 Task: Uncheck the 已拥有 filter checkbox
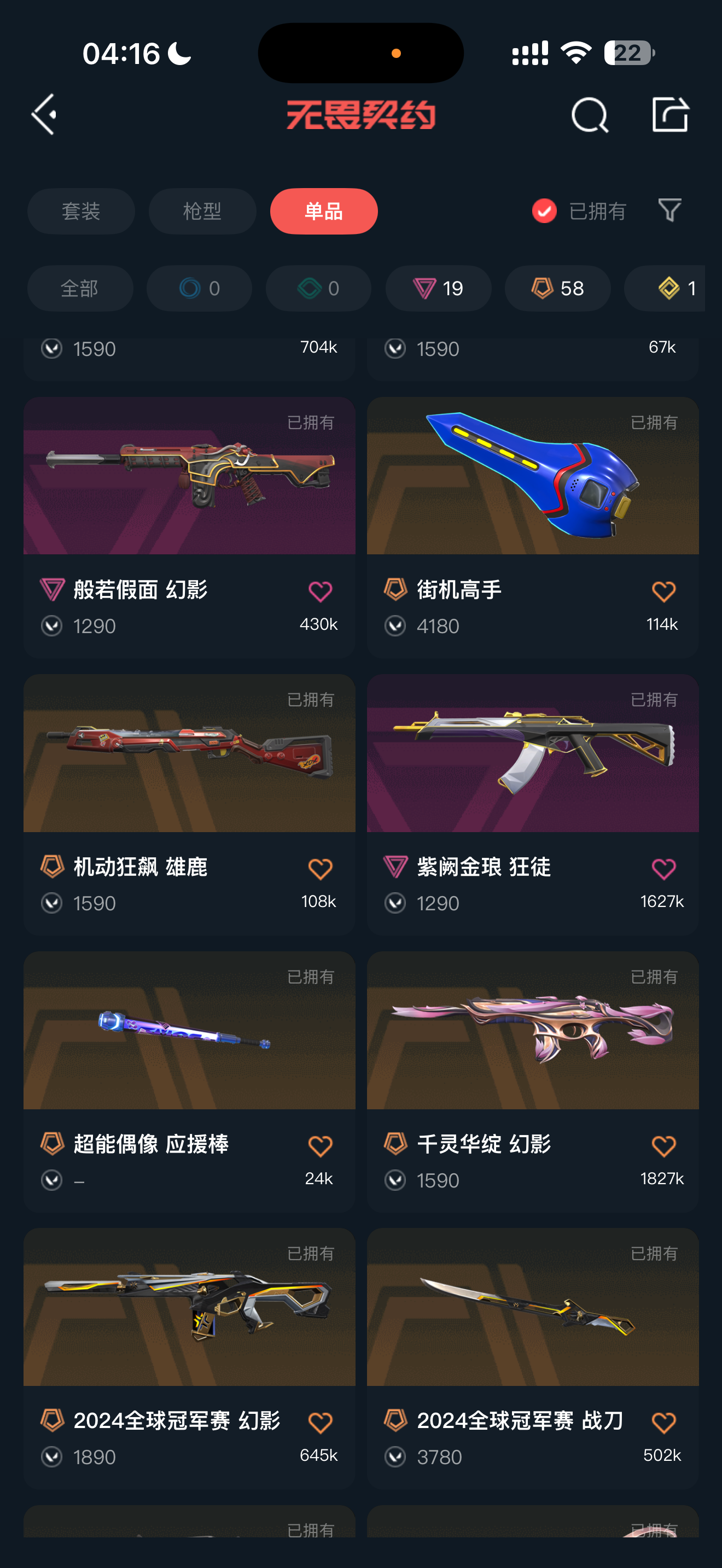(544, 211)
